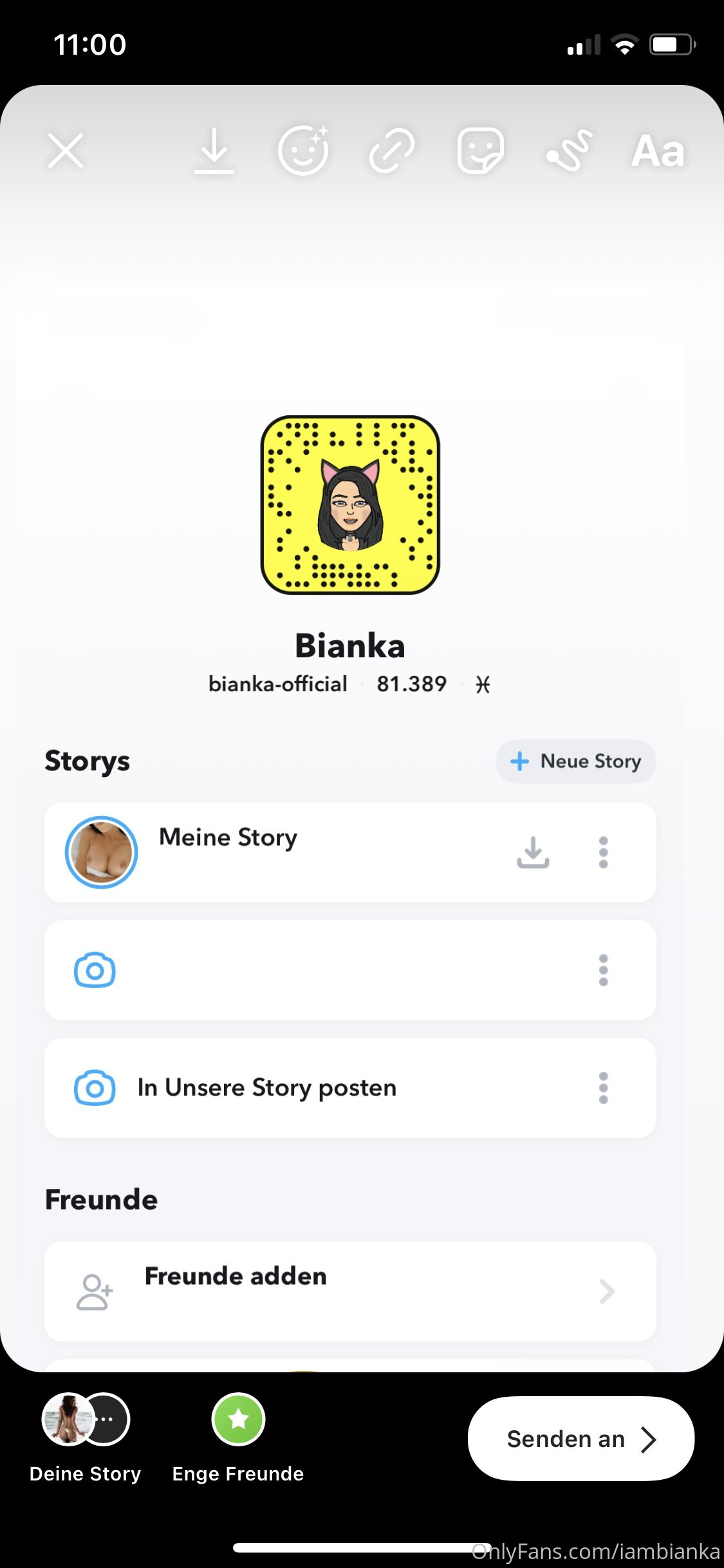
Task: Add a link to the story
Action: point(392,151)
